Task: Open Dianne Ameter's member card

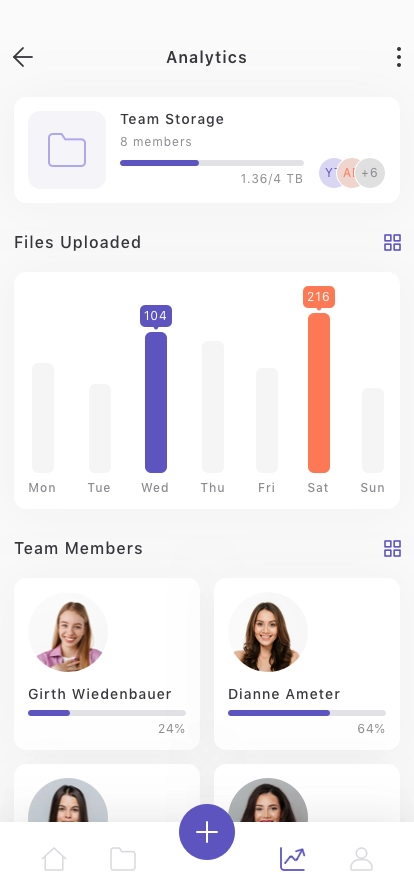Action: (307, 664)
